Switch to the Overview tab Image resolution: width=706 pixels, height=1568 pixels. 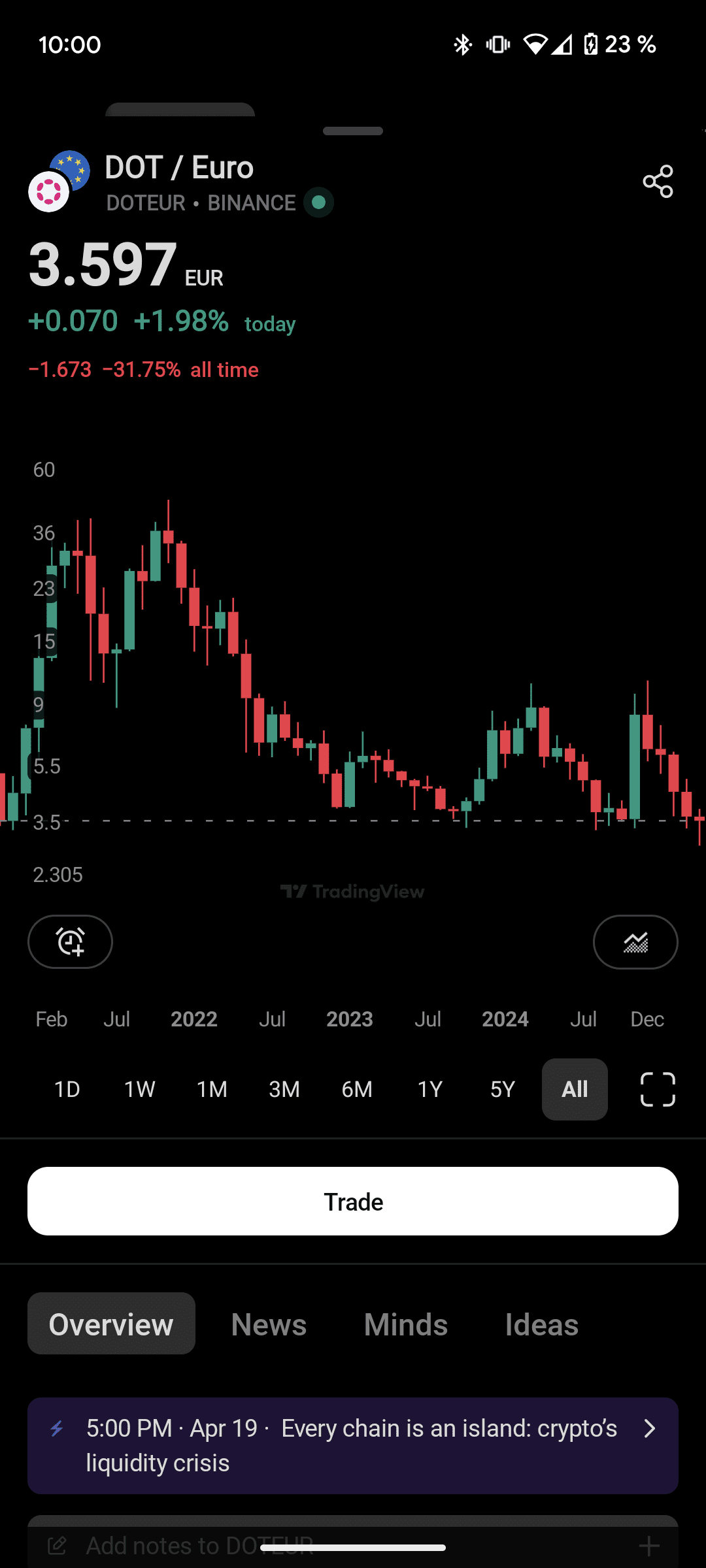click(111, 1324)
